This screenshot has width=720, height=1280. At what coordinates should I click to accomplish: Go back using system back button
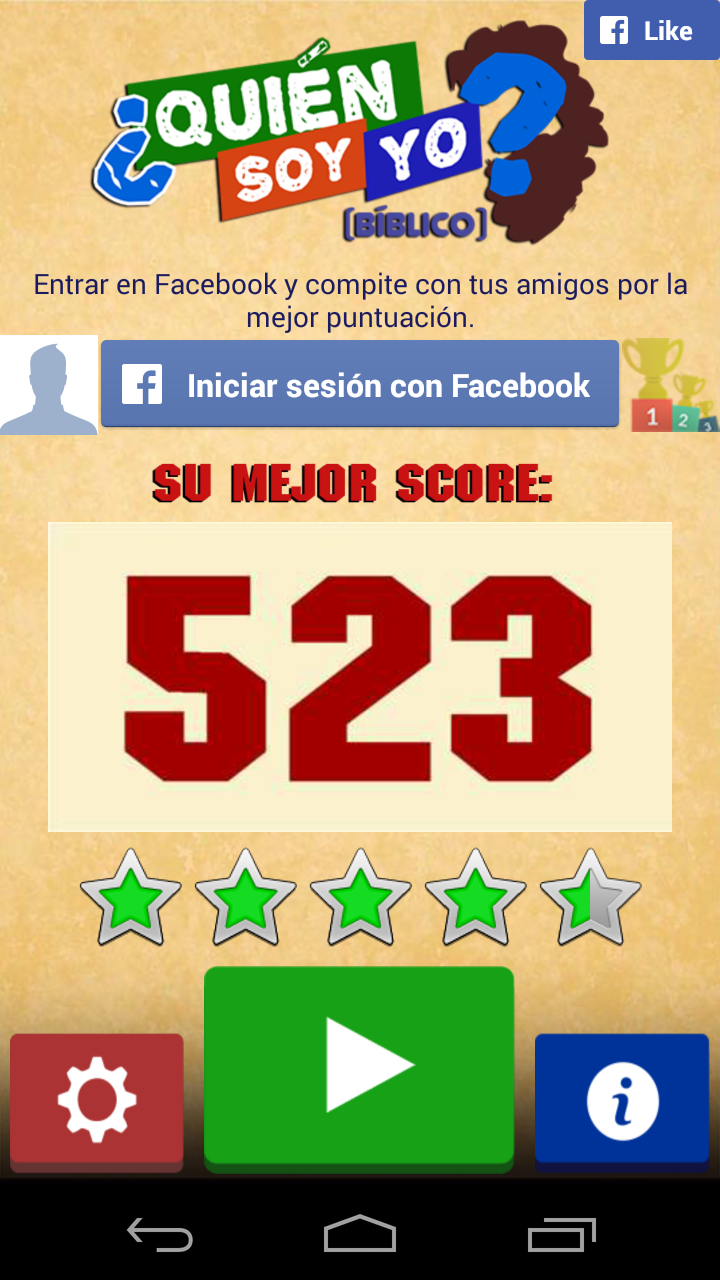pyautogui.click(x=160, y=1235)
